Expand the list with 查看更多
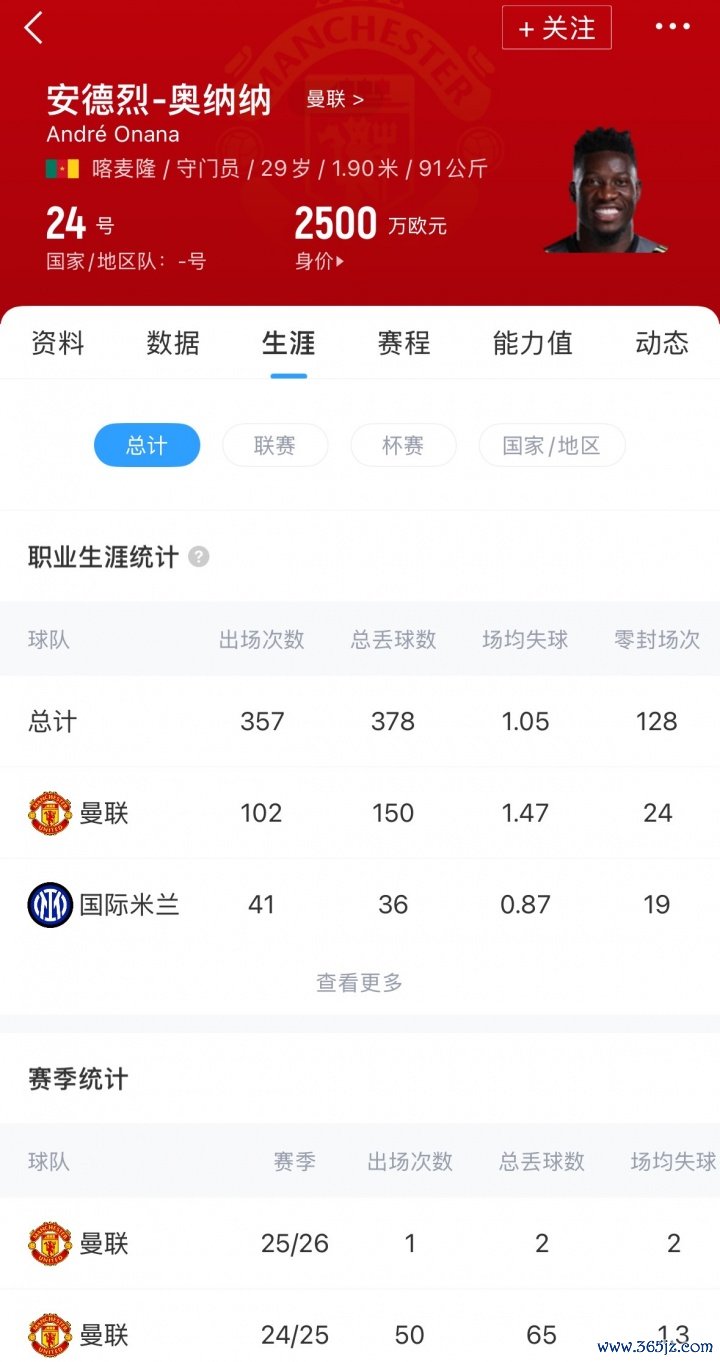 [x=360, y=983]
